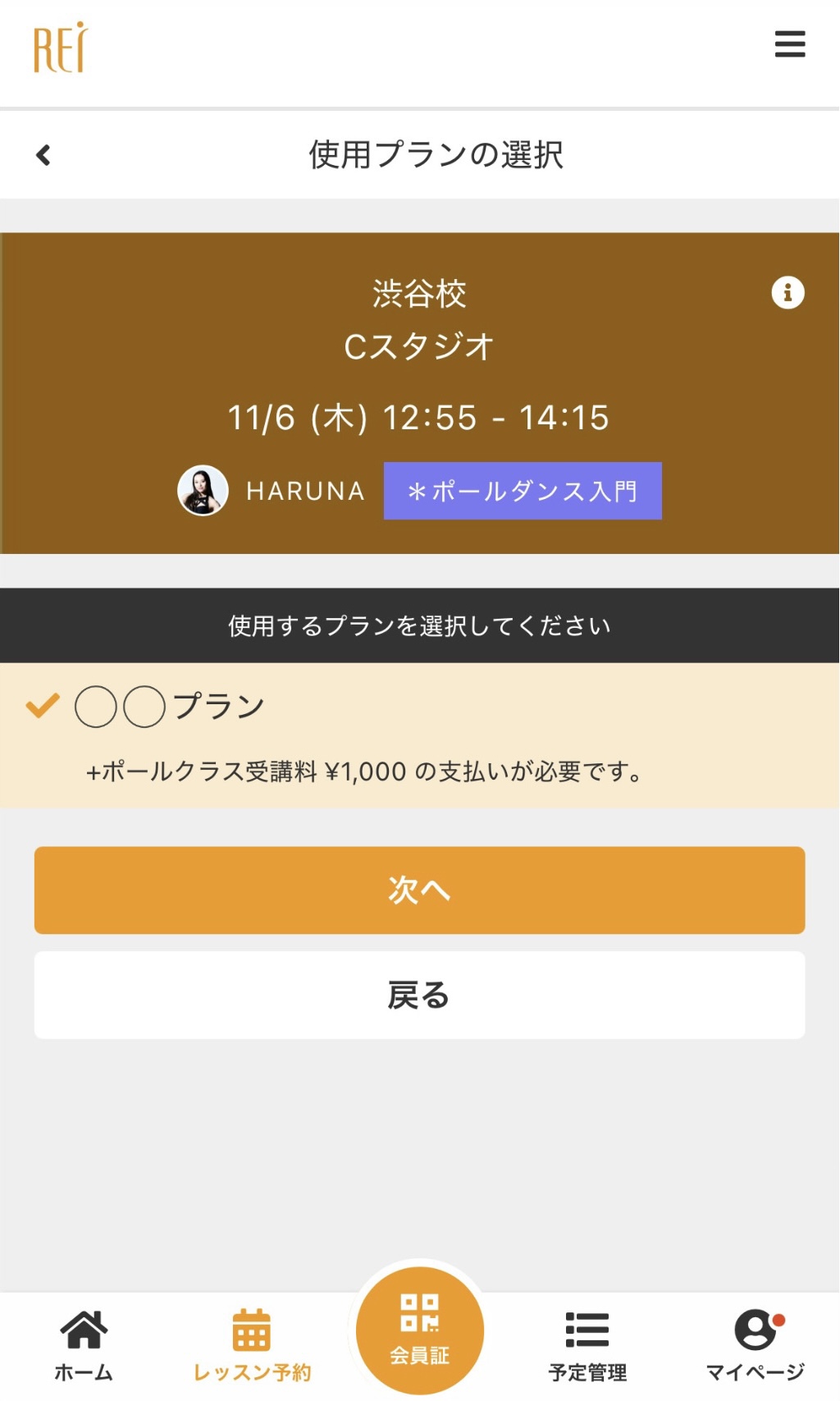Open the hamburger menu

789,44
